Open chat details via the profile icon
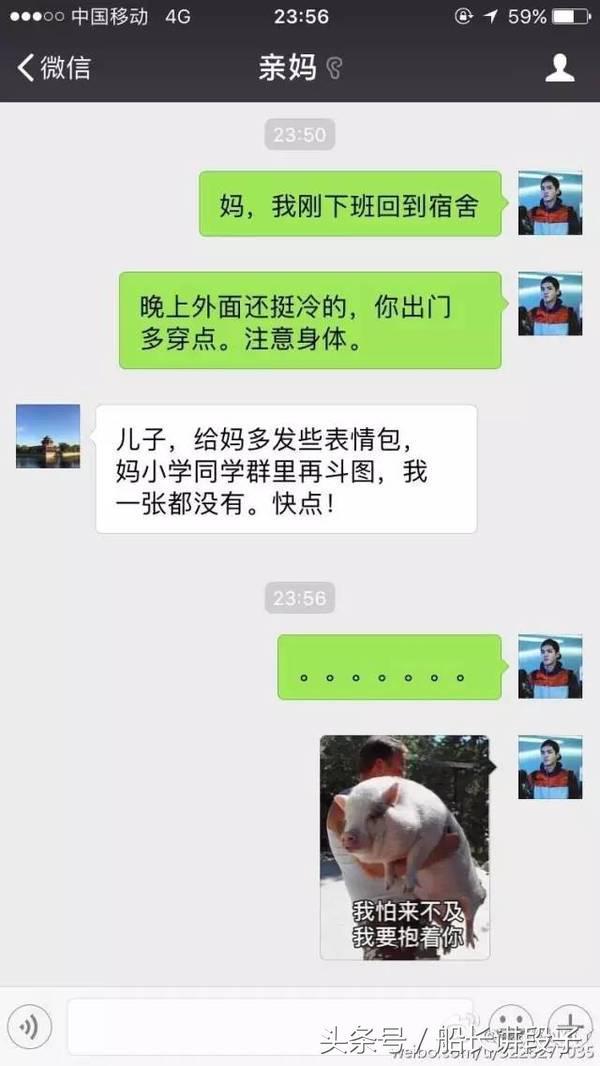This screenshot has width=600, height=1066. 559,68
